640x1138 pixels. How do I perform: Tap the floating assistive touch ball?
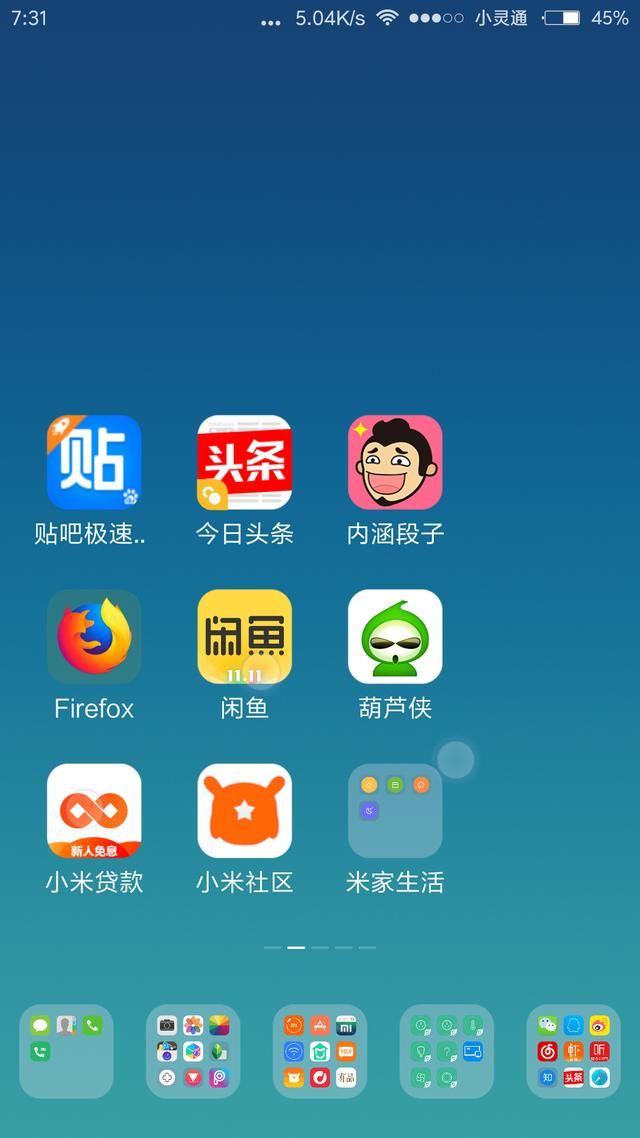[456, 760]
